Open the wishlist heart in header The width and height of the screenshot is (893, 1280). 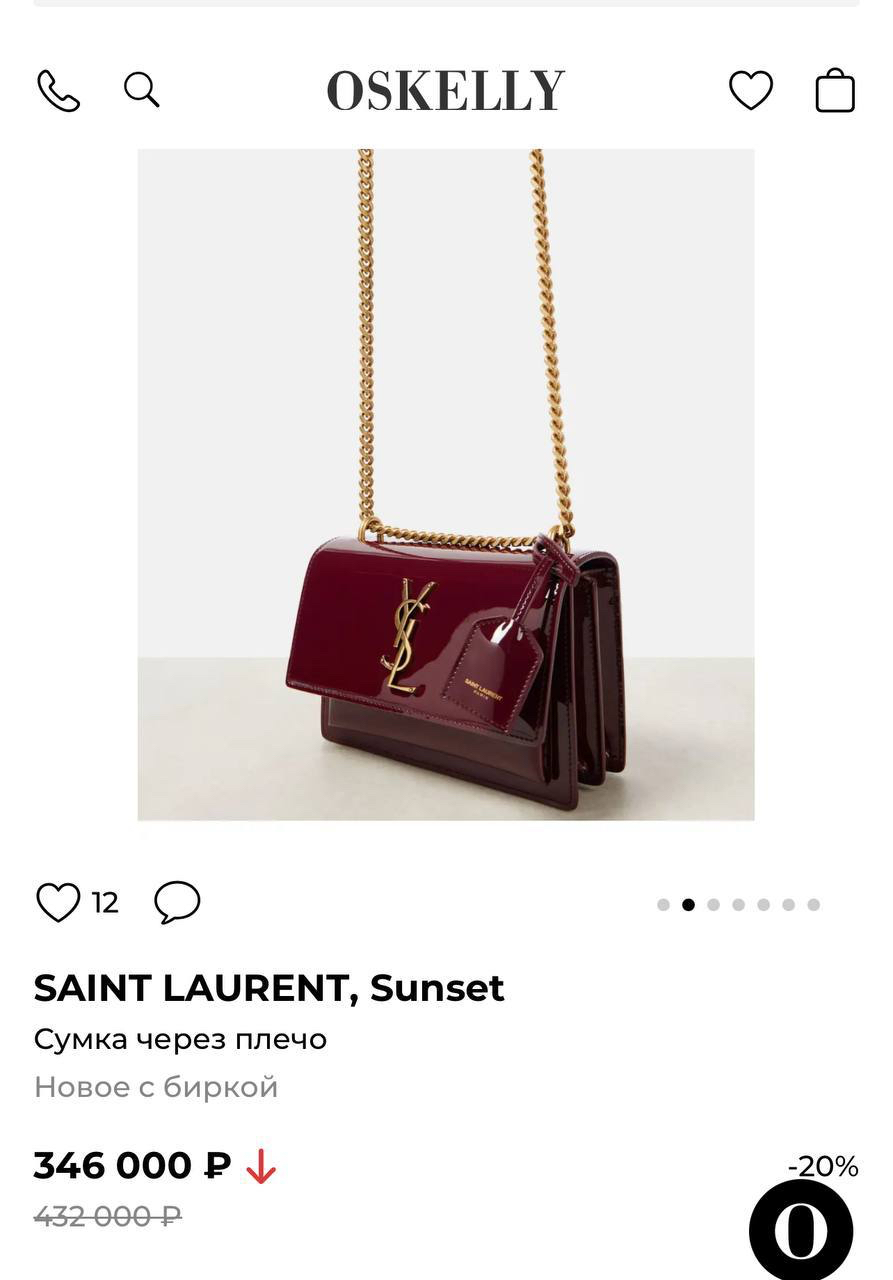(750, 91)
